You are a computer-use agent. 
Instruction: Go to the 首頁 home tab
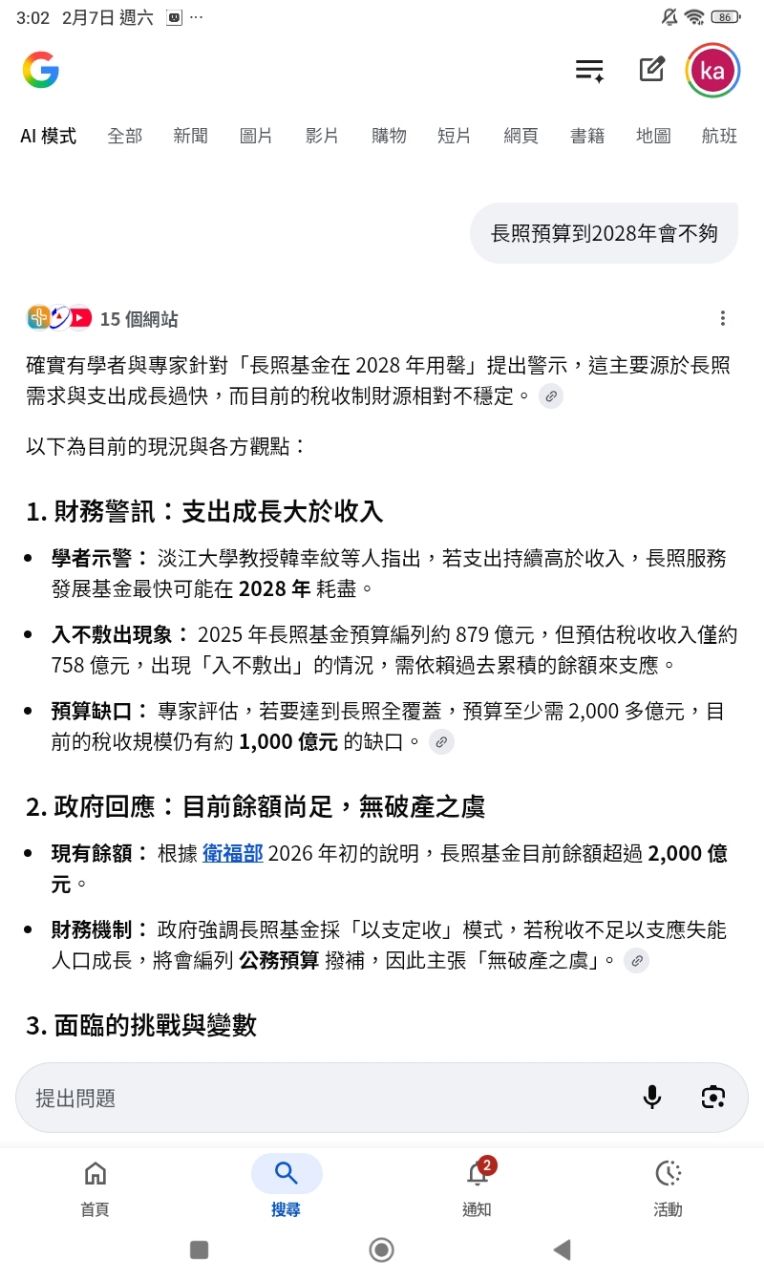coord(95,1187)
